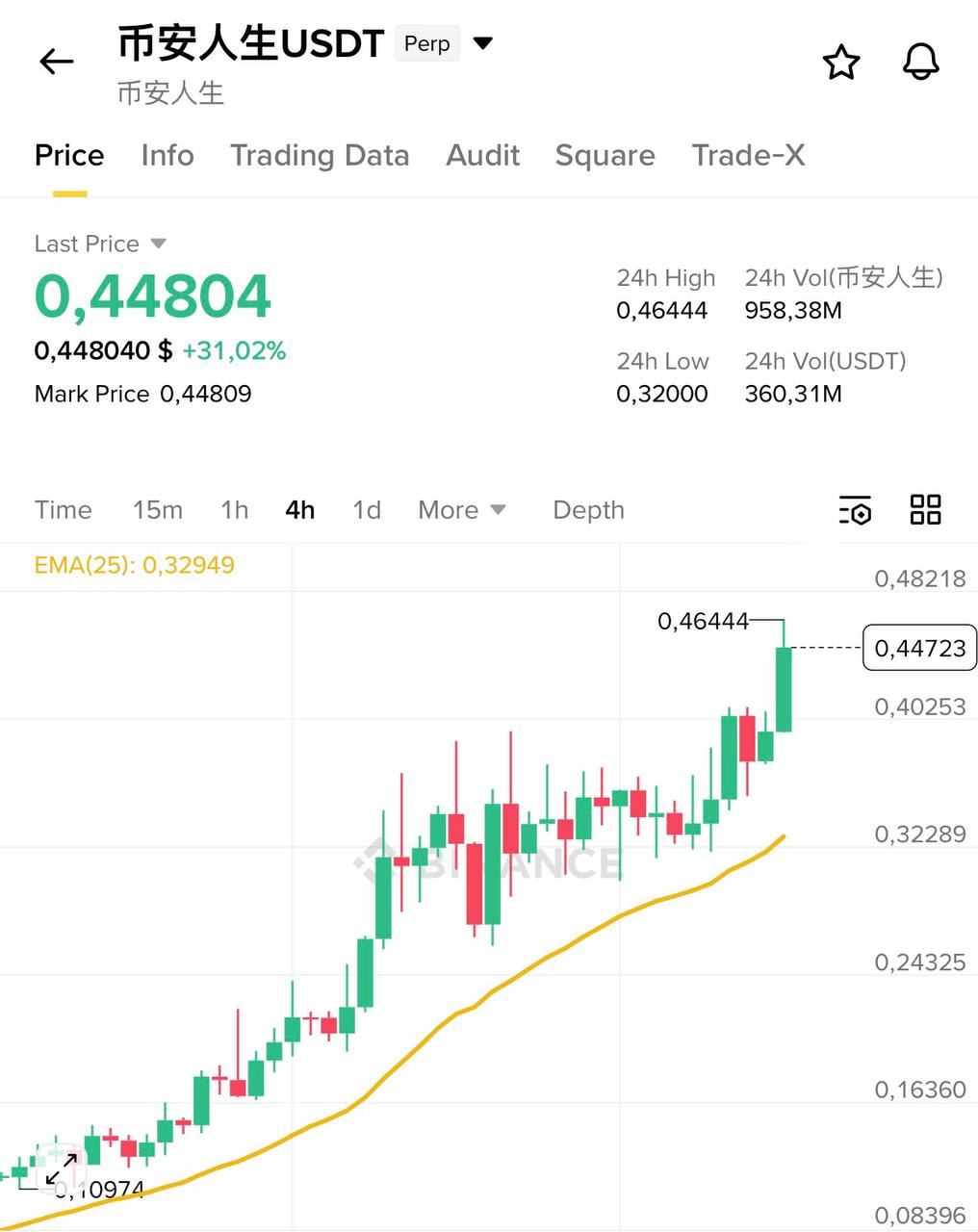Choose the 1d chart interval

point(367,510)
